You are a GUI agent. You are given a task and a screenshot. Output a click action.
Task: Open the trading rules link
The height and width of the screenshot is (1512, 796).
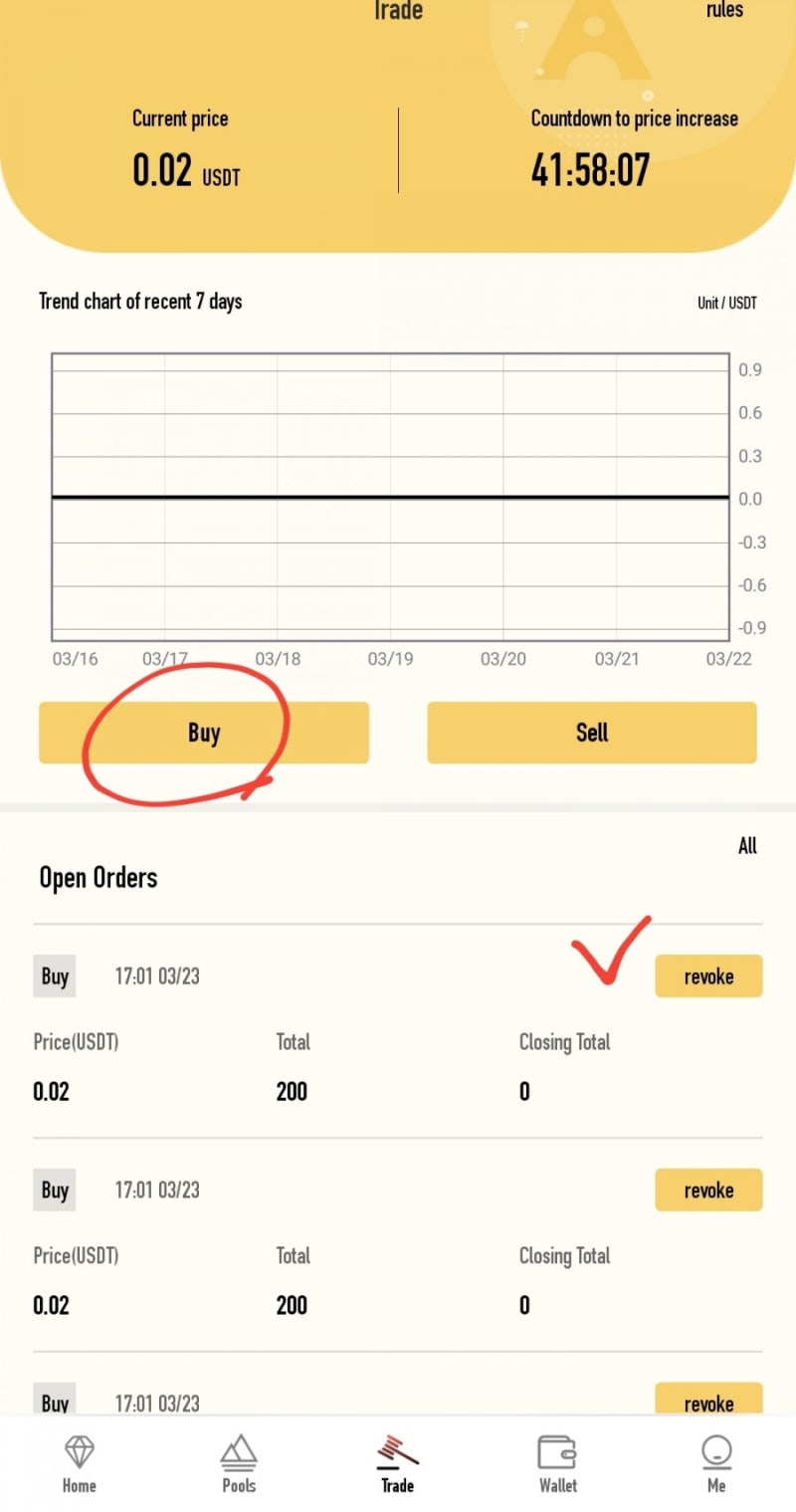click(x=724, y=10)
